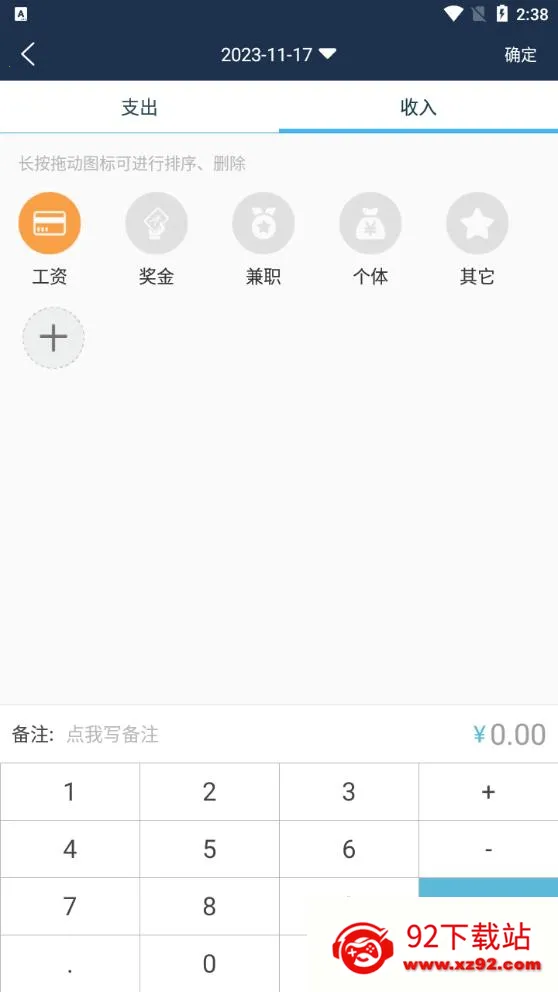Select the 收入 tab

click(419, 108)
